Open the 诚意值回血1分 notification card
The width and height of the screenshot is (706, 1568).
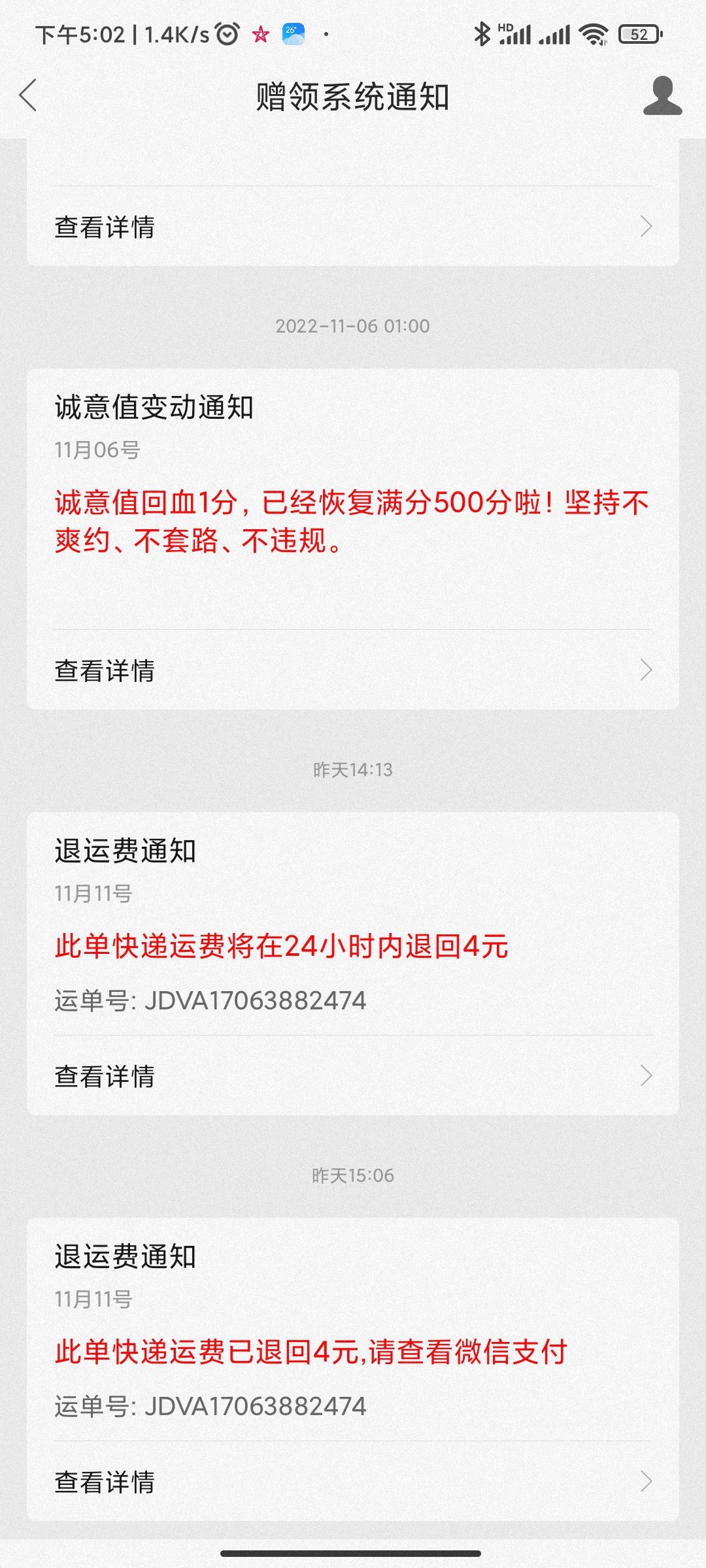(353, 500)
